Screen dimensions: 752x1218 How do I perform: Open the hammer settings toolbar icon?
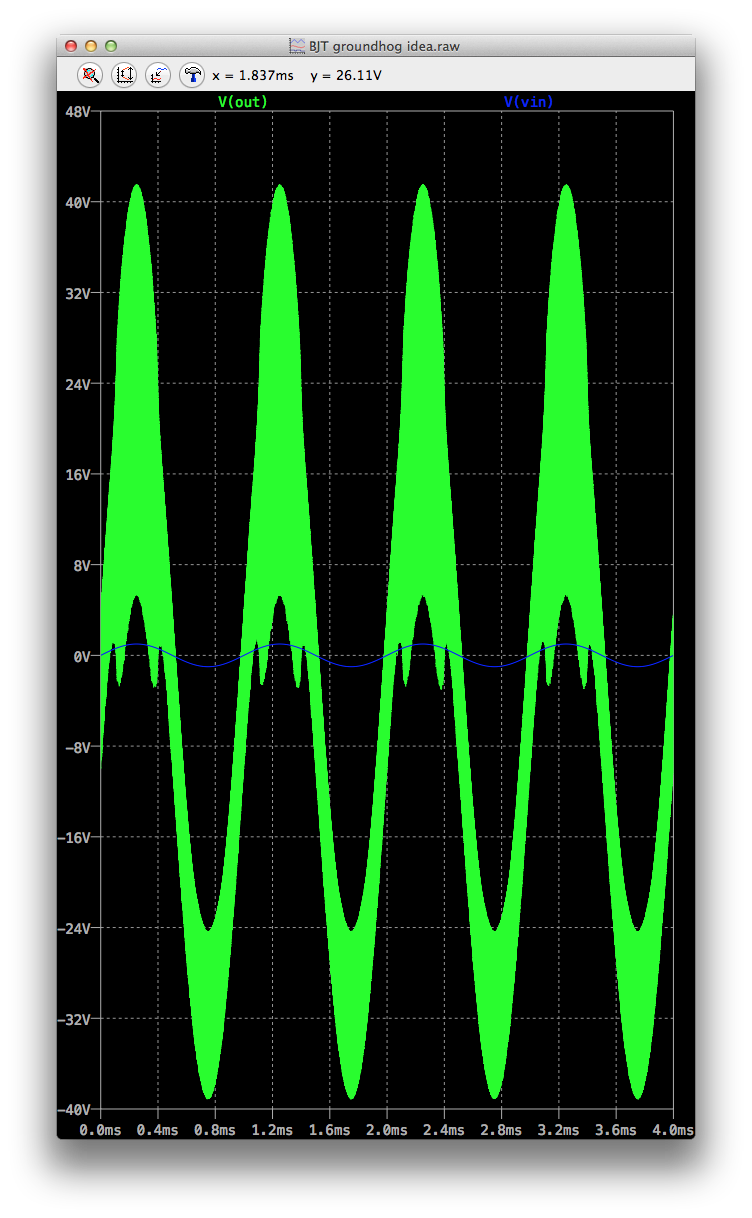pos(192,75)
